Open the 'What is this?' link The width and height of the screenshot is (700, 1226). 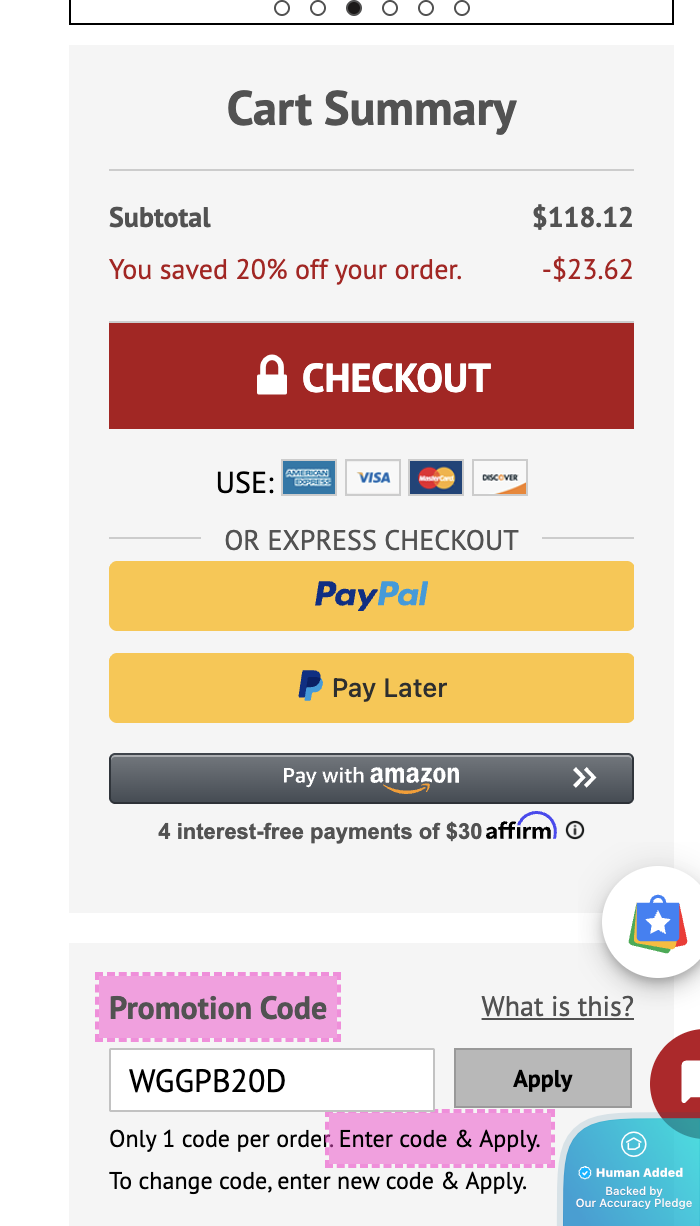(x=557, y=1006)
